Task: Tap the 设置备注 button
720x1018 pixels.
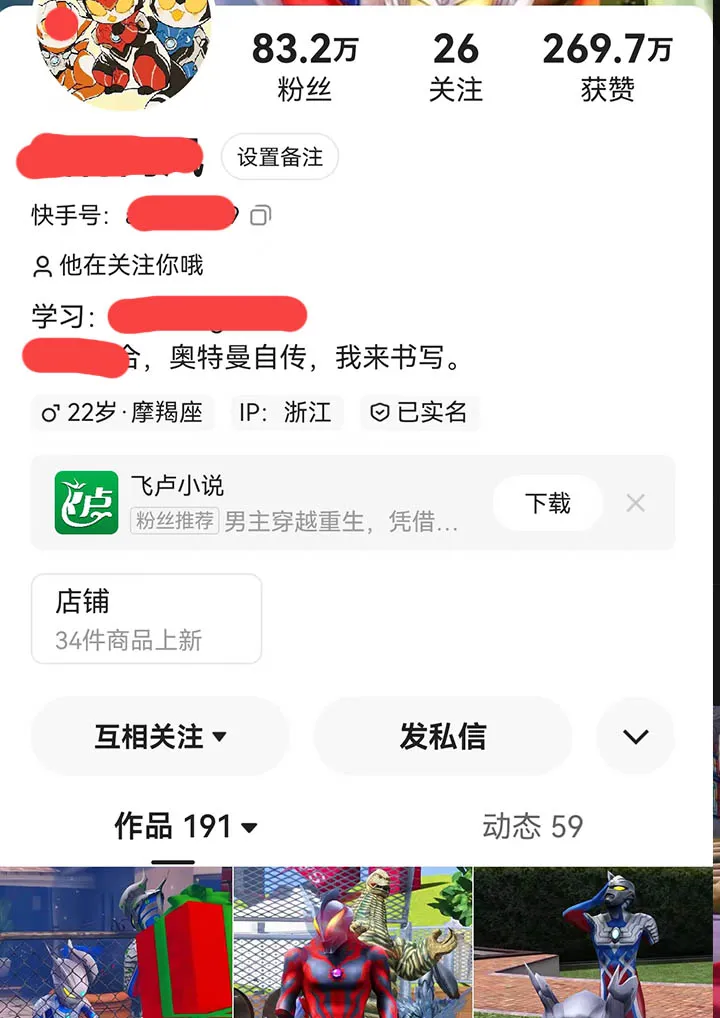Action: pos(279,157)
